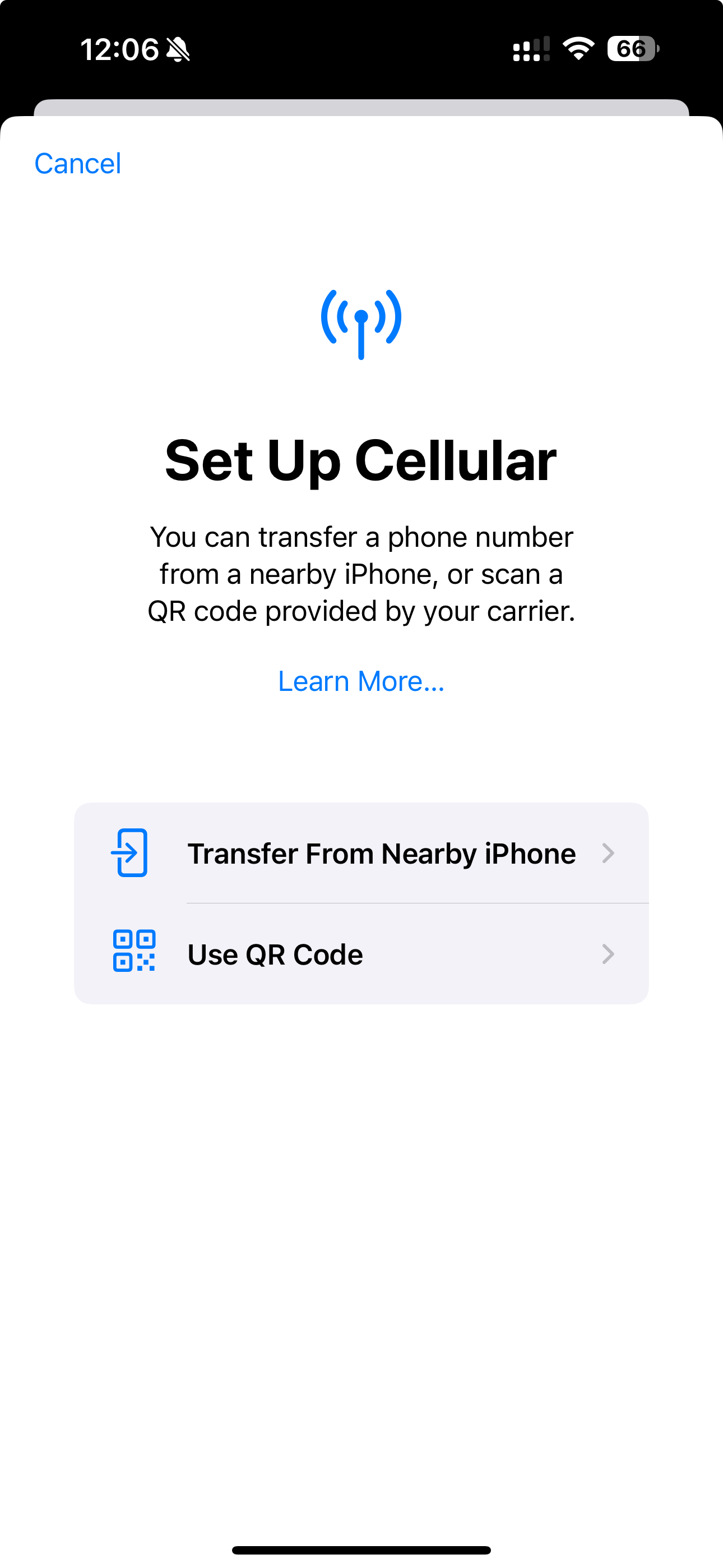Screen dimensions: 723x1568
Task: Cancel the cellular setup
Action: pos(78,163)
